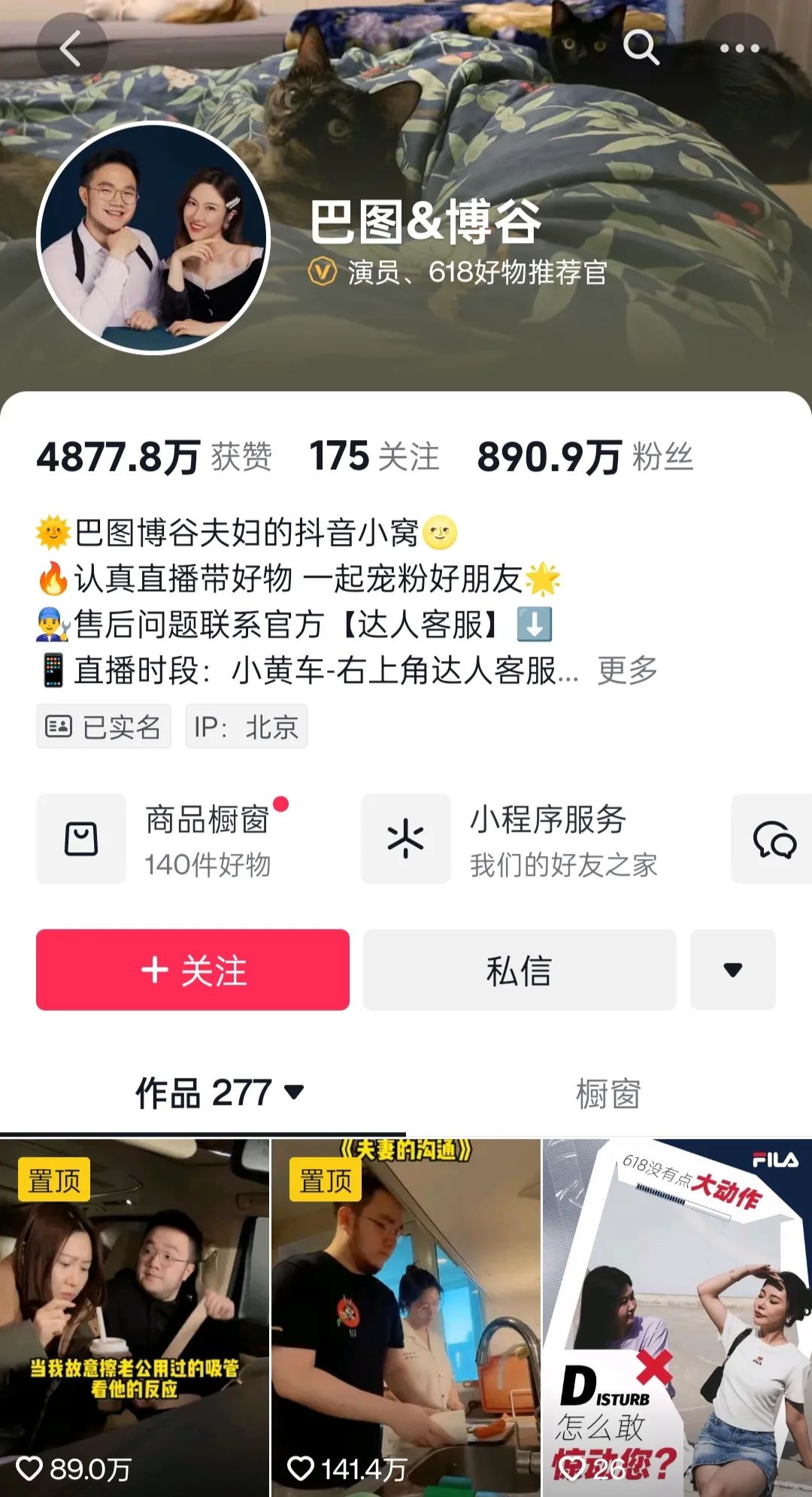812x1497 pixels.
Task: Open the three-dot overflow menu
Action: click(x=739, y=49)
